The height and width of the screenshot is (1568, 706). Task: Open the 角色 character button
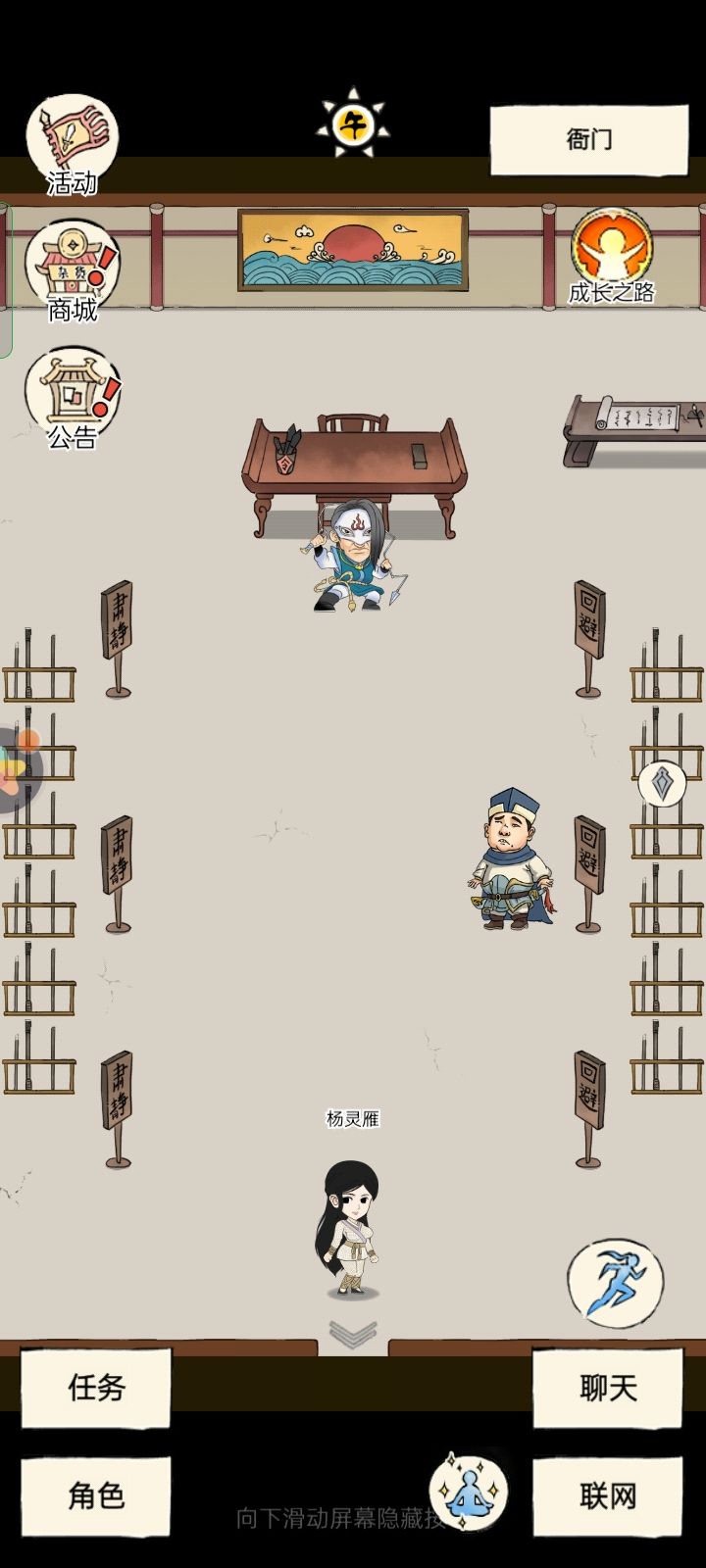point(96,1494)
